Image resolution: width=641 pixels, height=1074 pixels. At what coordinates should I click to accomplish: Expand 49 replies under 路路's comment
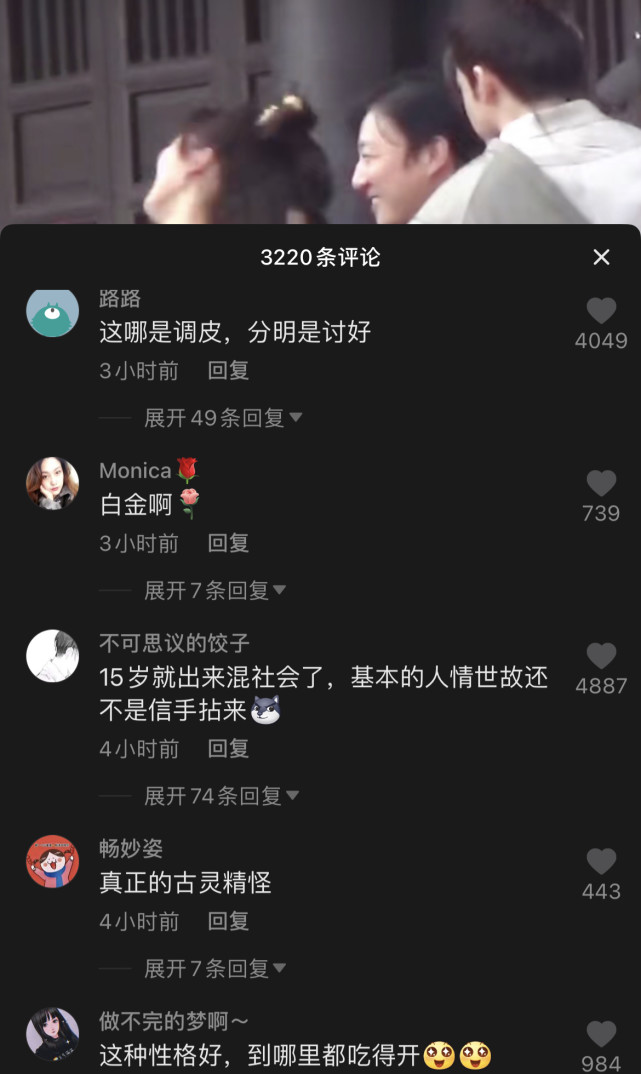[222, 418]
